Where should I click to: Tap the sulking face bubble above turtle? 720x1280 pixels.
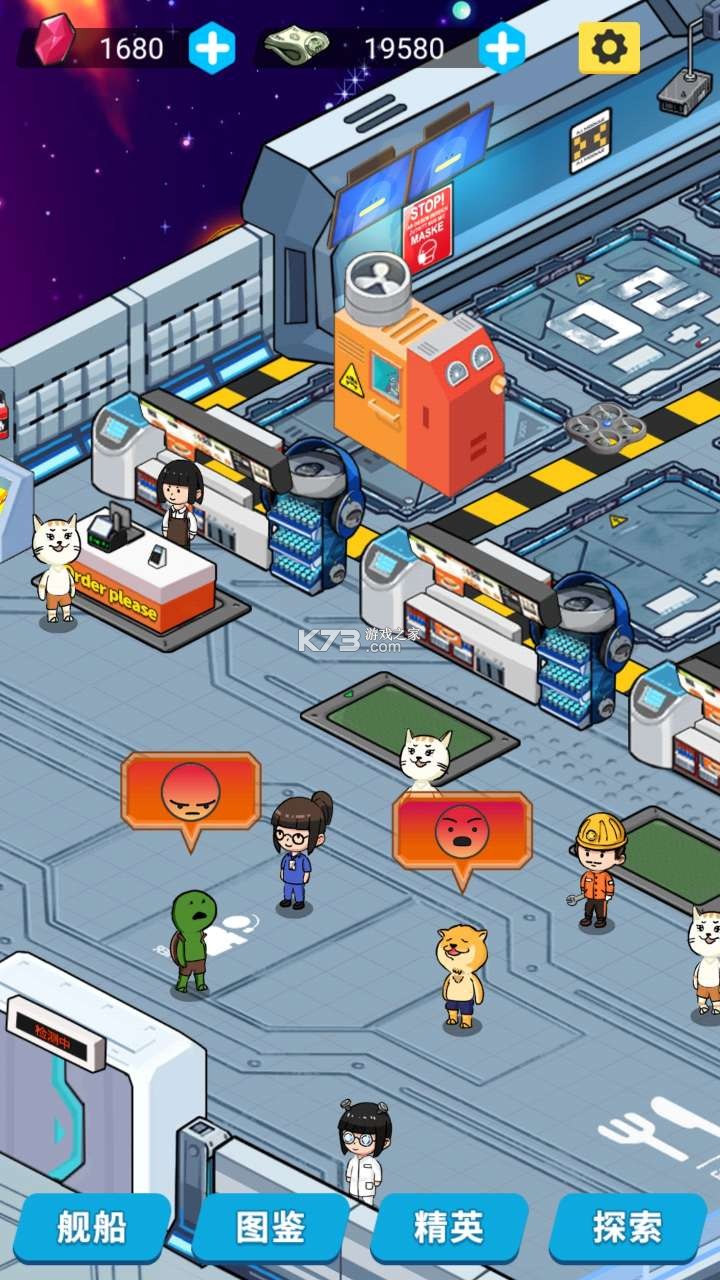(x=191, y=792)
